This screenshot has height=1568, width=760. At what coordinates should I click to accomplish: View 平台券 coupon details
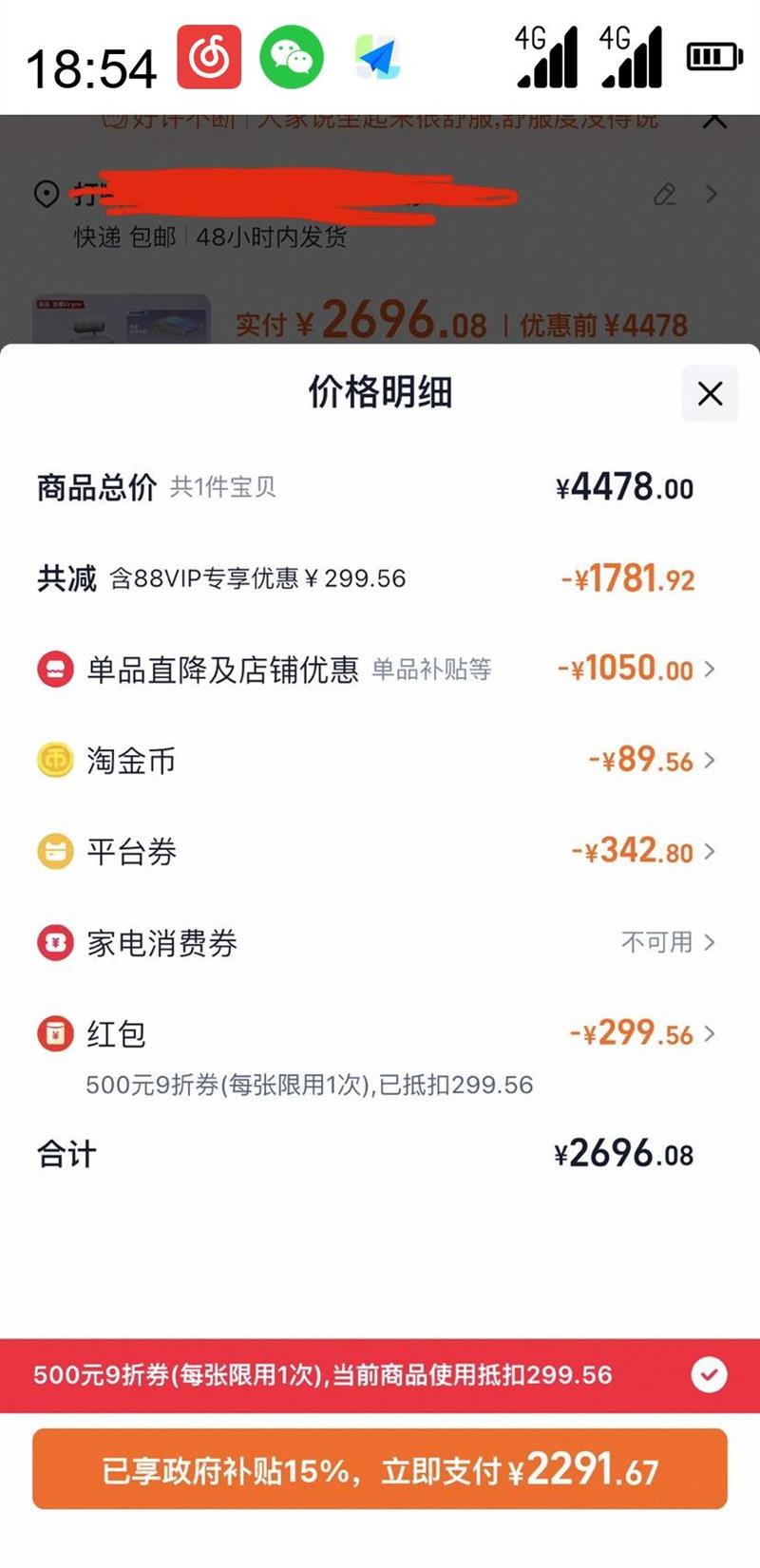point(709,852)
